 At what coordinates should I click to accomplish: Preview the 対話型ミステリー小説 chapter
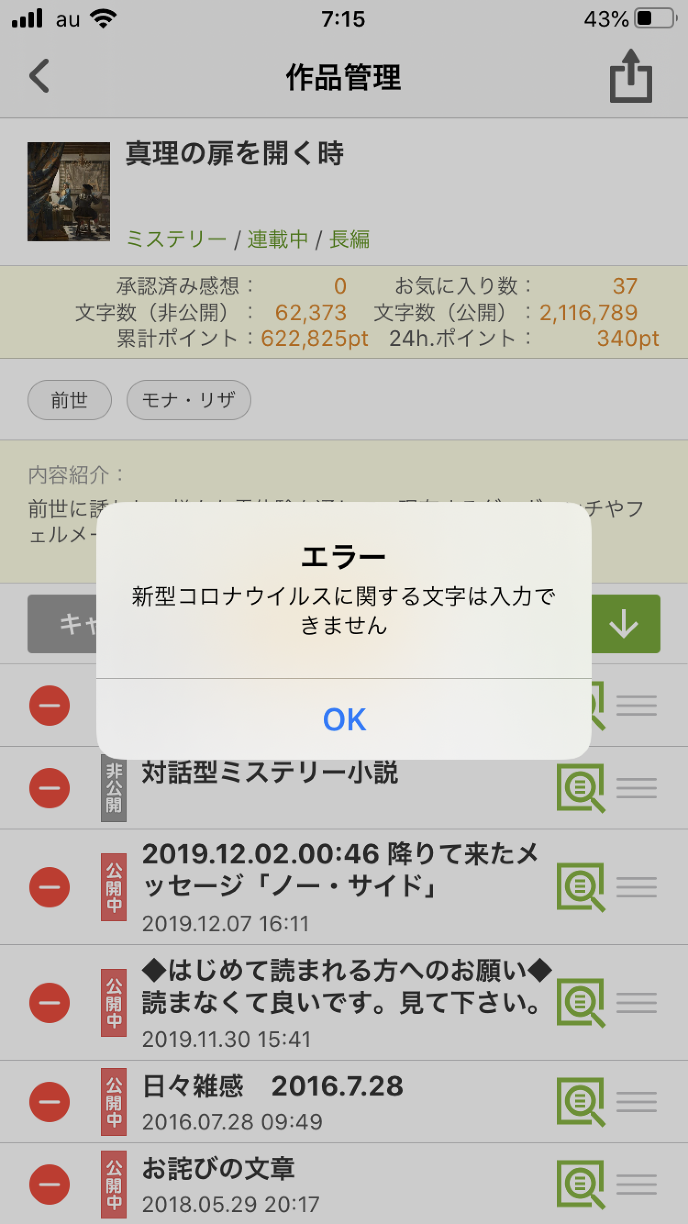point(580,788)
